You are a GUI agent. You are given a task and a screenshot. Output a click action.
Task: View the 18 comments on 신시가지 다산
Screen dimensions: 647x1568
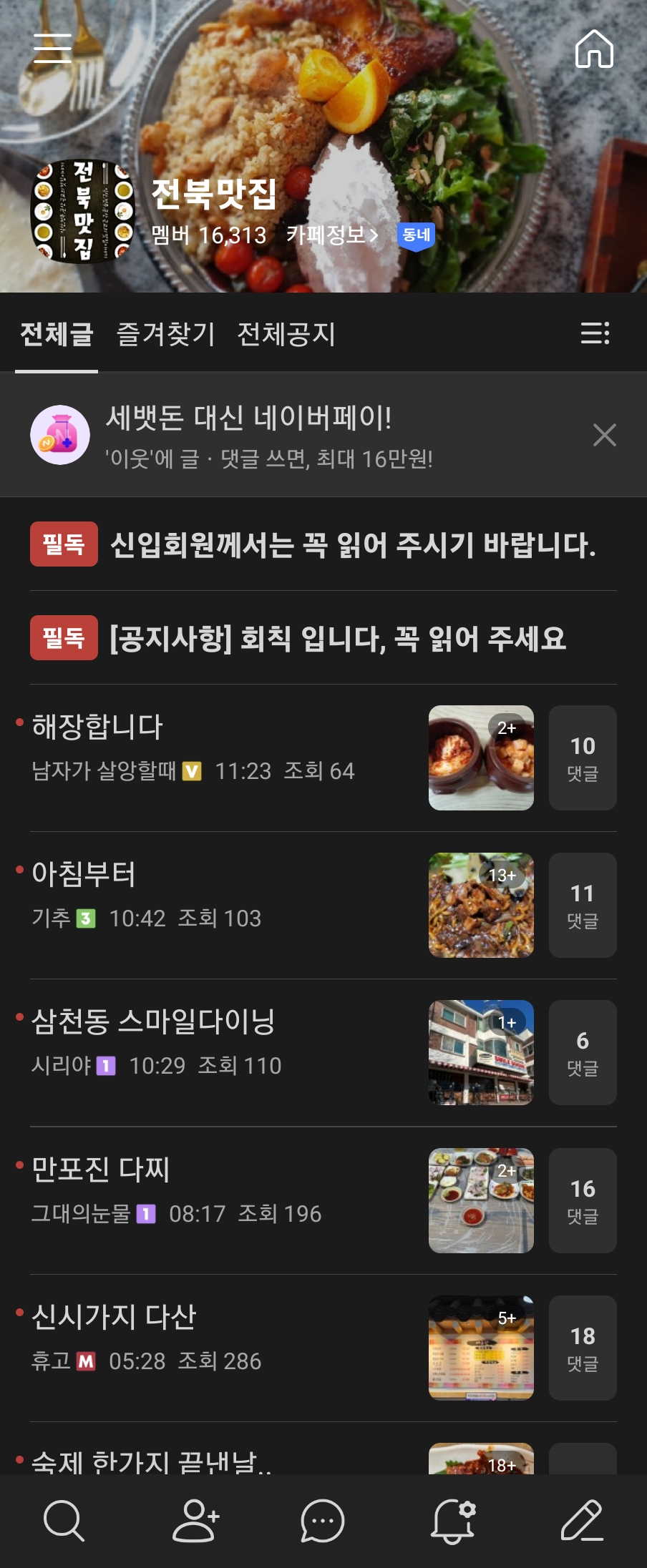[582, 1348]
